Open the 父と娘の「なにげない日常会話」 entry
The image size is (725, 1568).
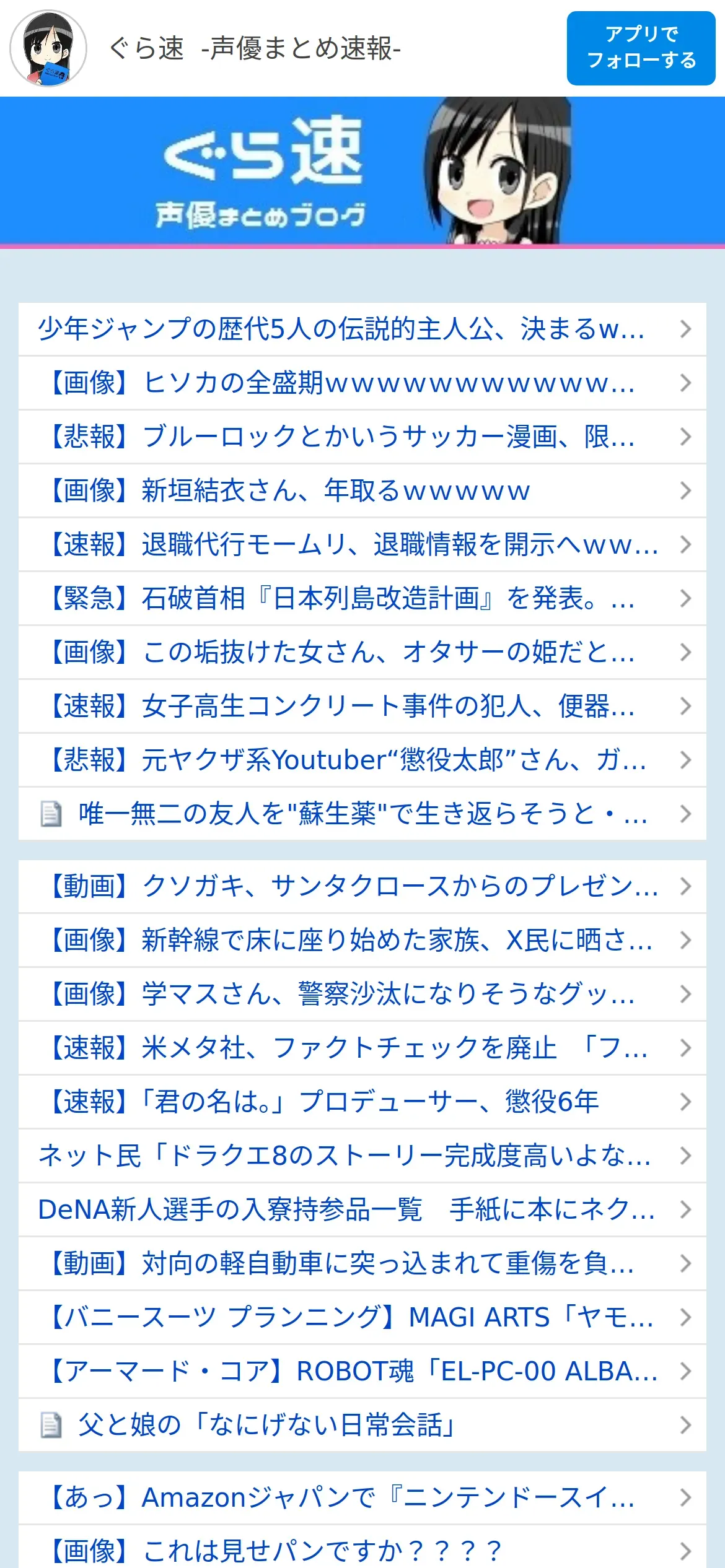coord(266,1425)
